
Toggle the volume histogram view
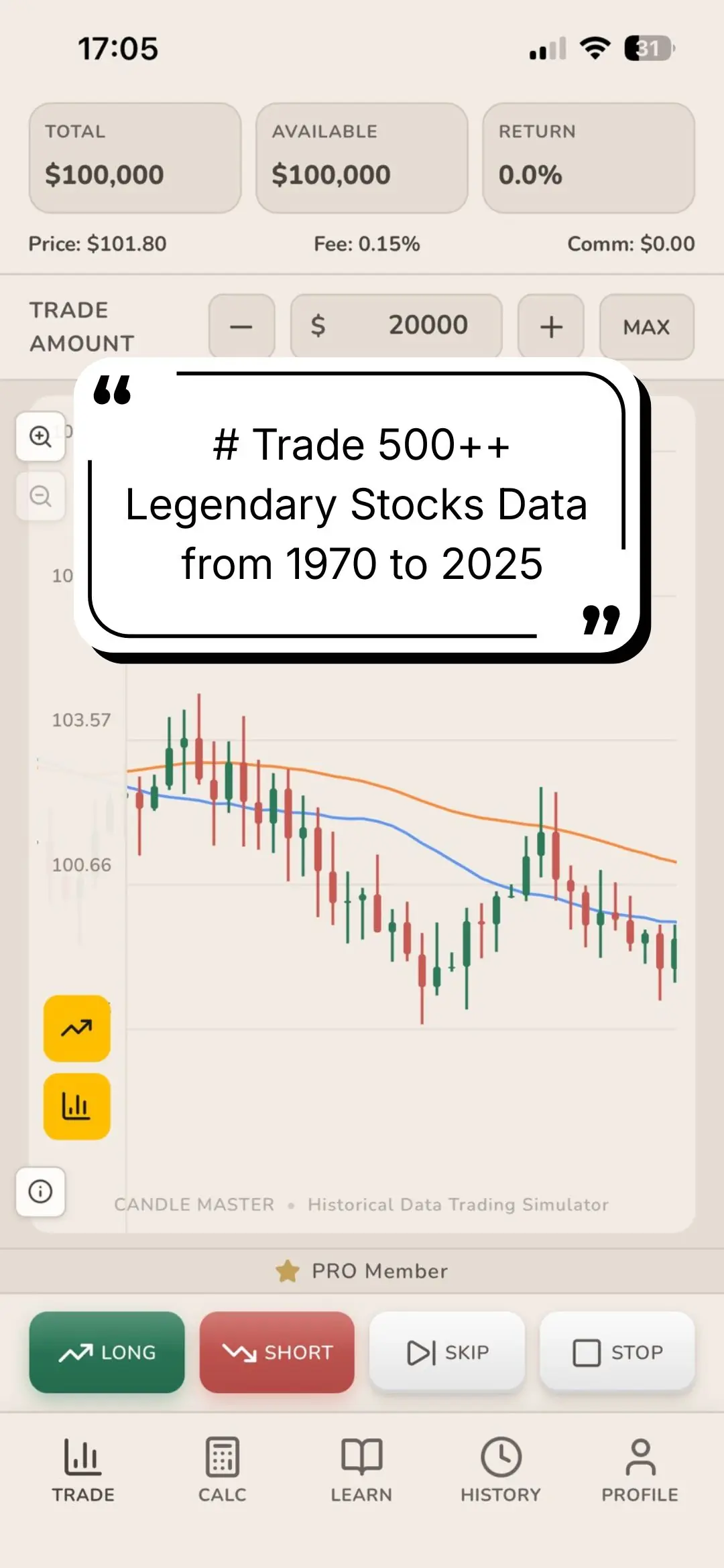coord(76,1106)
